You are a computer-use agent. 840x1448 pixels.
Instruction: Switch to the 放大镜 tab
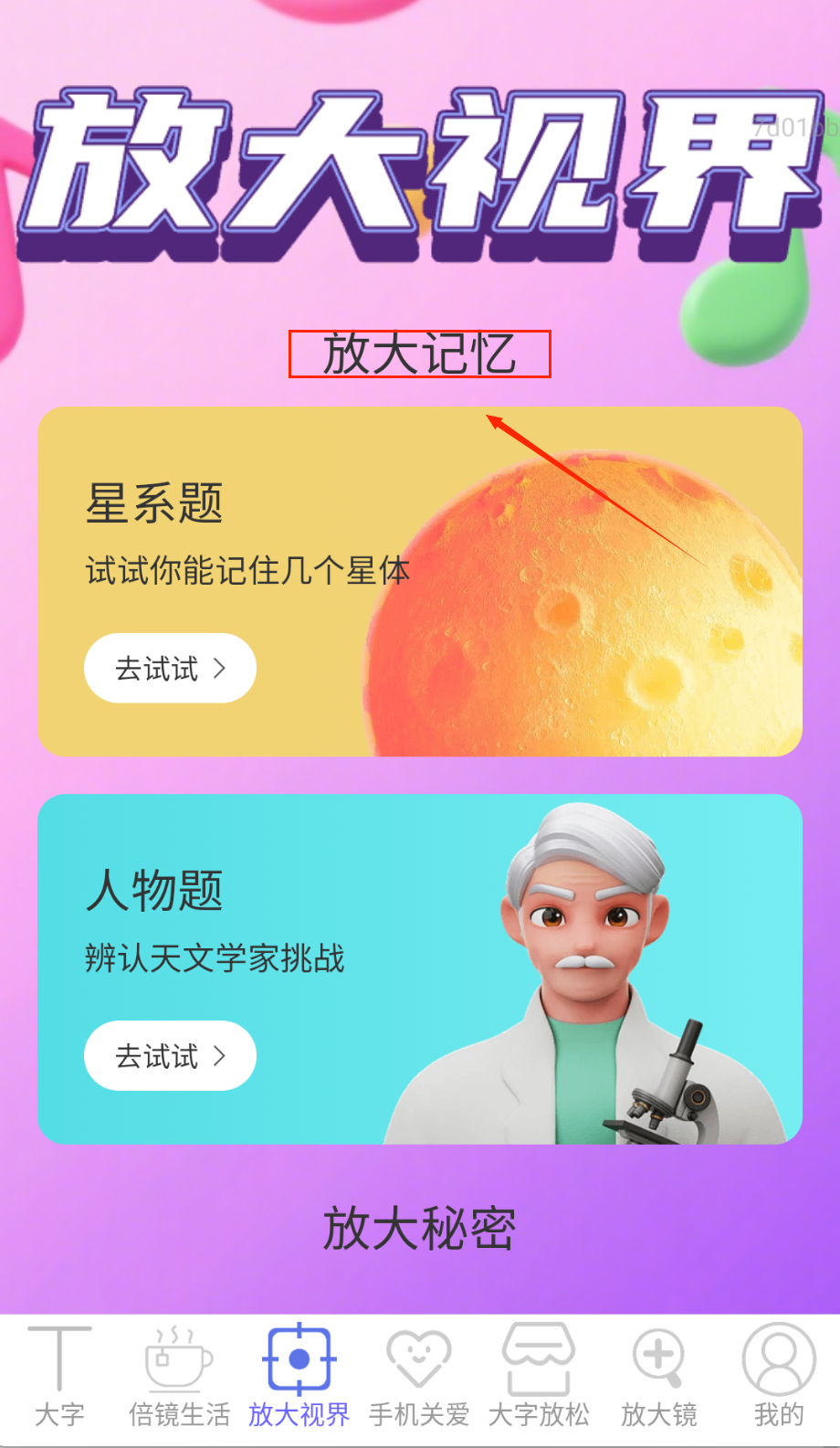pyautogui.click(x=658, y=1377)
